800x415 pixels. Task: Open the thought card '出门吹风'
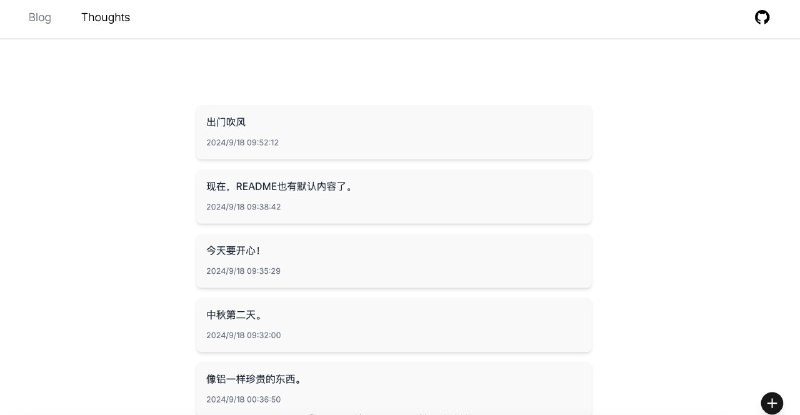pyautogui.click(x=393, y=132)
